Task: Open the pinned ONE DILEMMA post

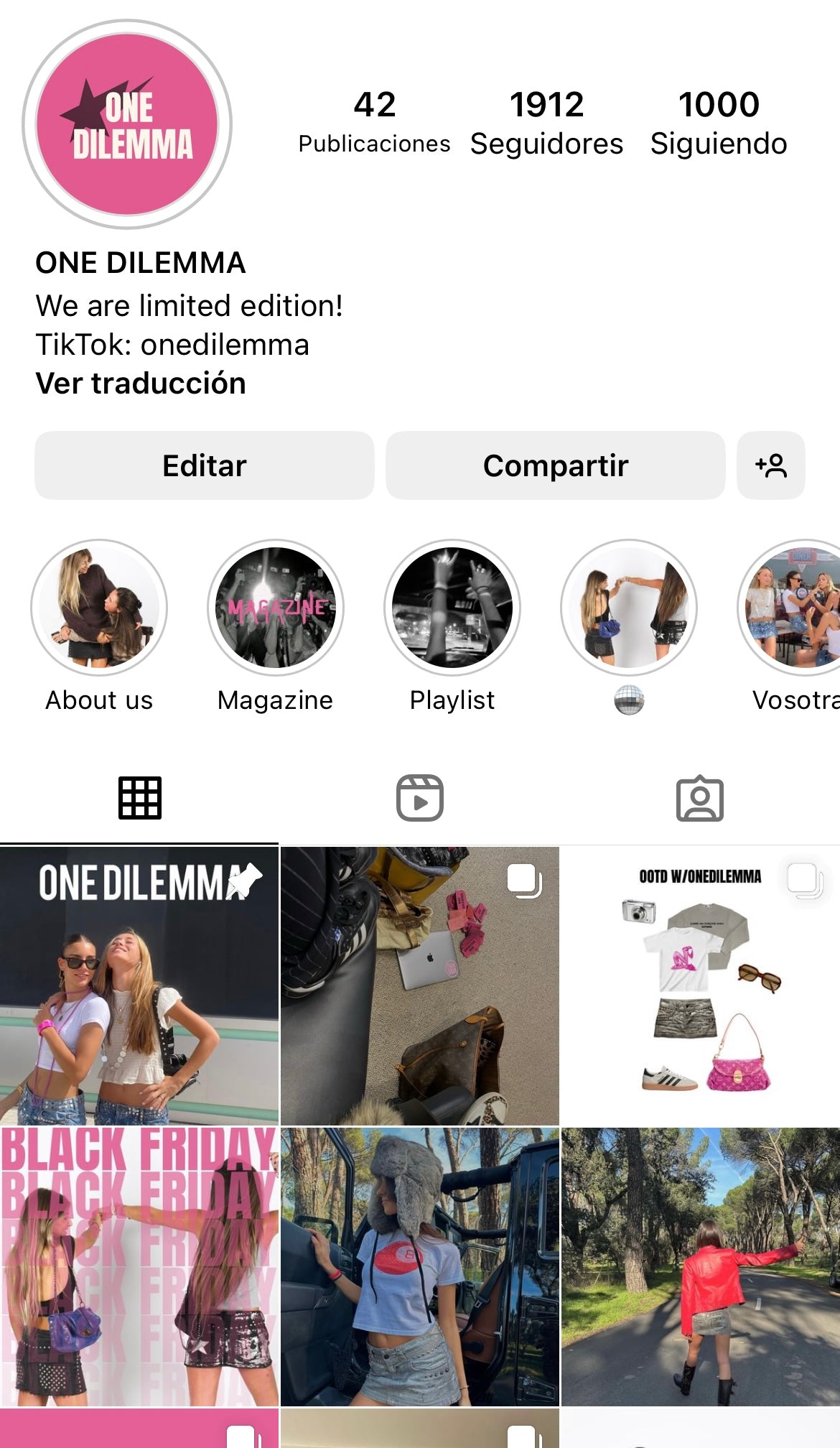Action: click(139, 985)
